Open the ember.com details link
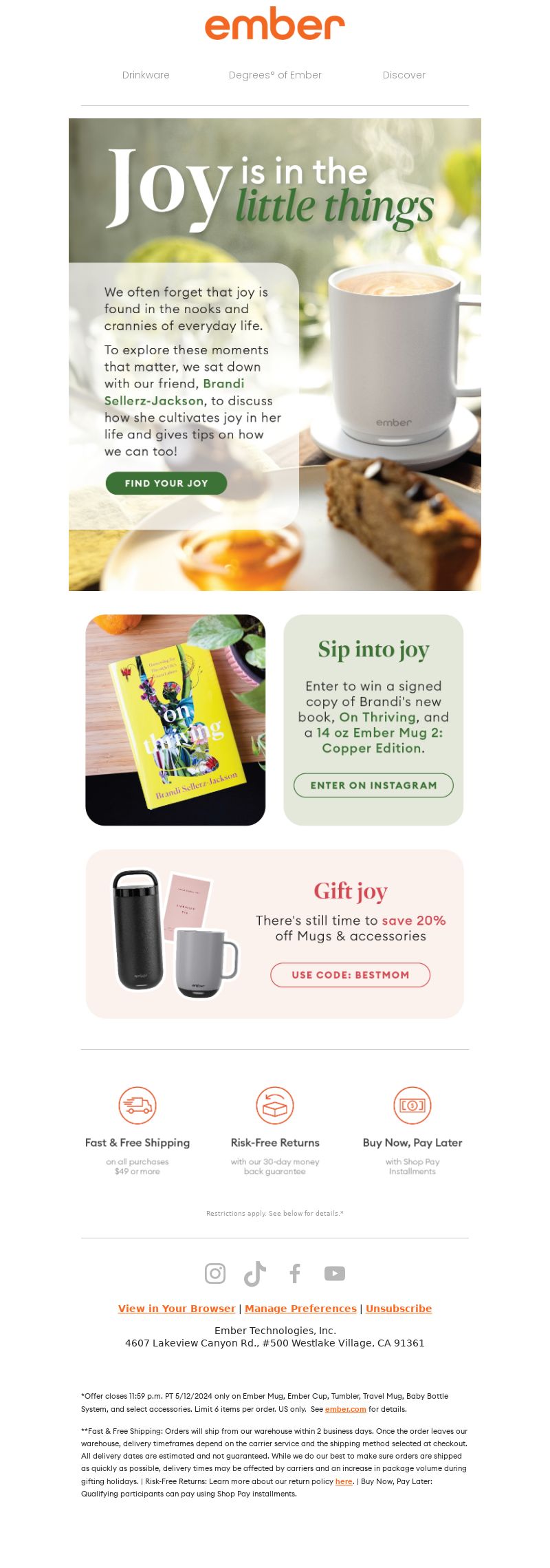Viewport: 550px width, 1568px height. coord(345,1409)
